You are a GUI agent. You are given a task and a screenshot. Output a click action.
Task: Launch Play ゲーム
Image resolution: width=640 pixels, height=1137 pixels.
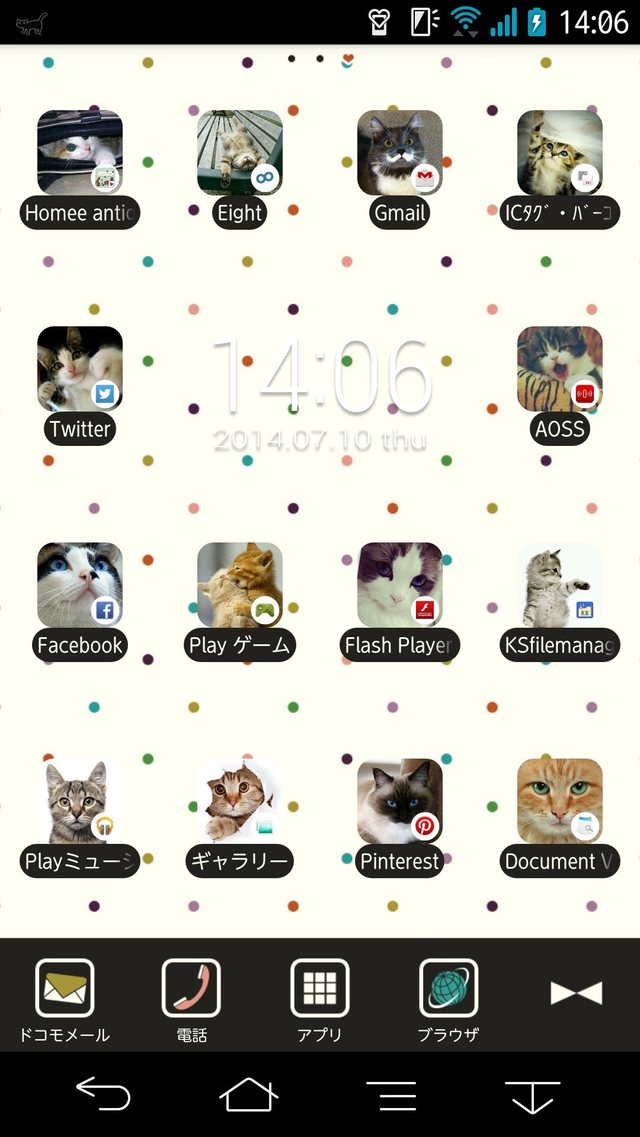[x=240, y=585]
